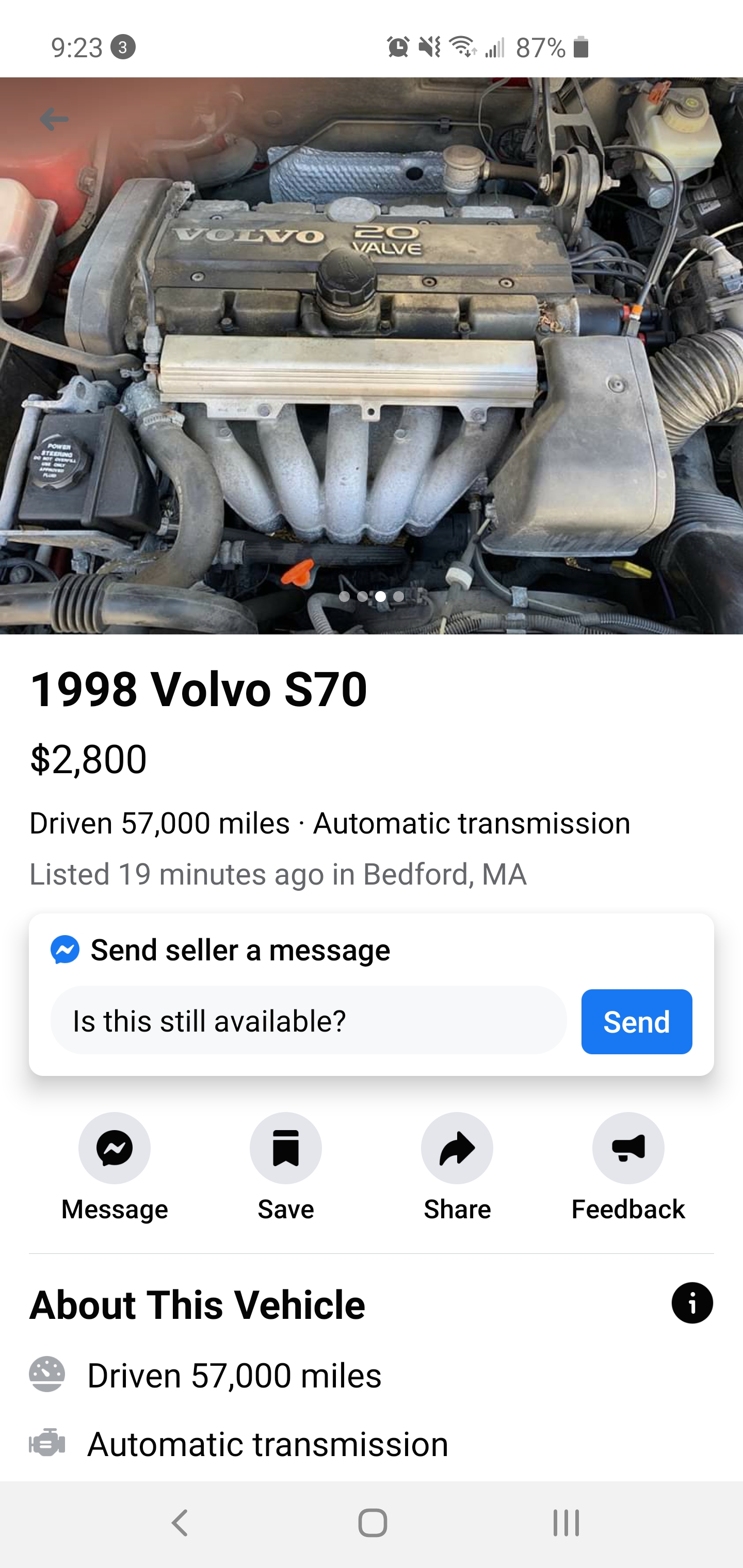Edit the 'Is this still available?' message field

(x=308, y=1021)
